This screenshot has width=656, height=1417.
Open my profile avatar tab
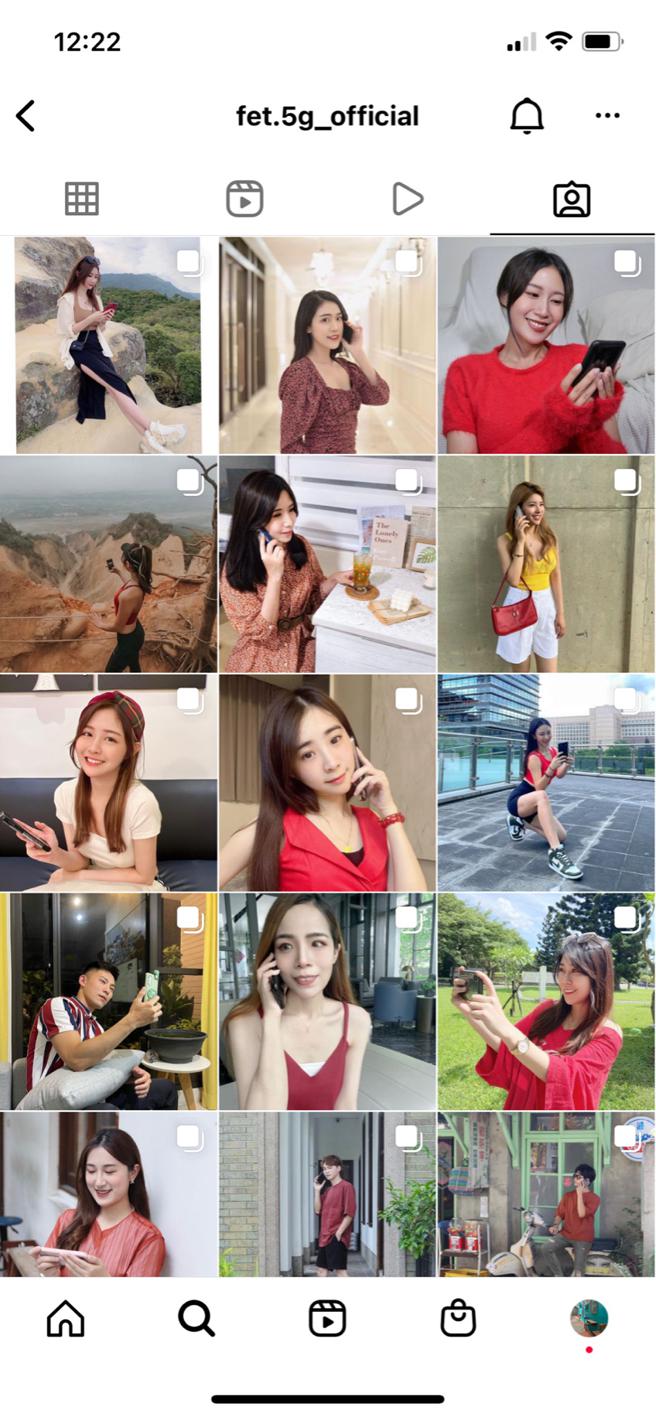point(589,1318)
